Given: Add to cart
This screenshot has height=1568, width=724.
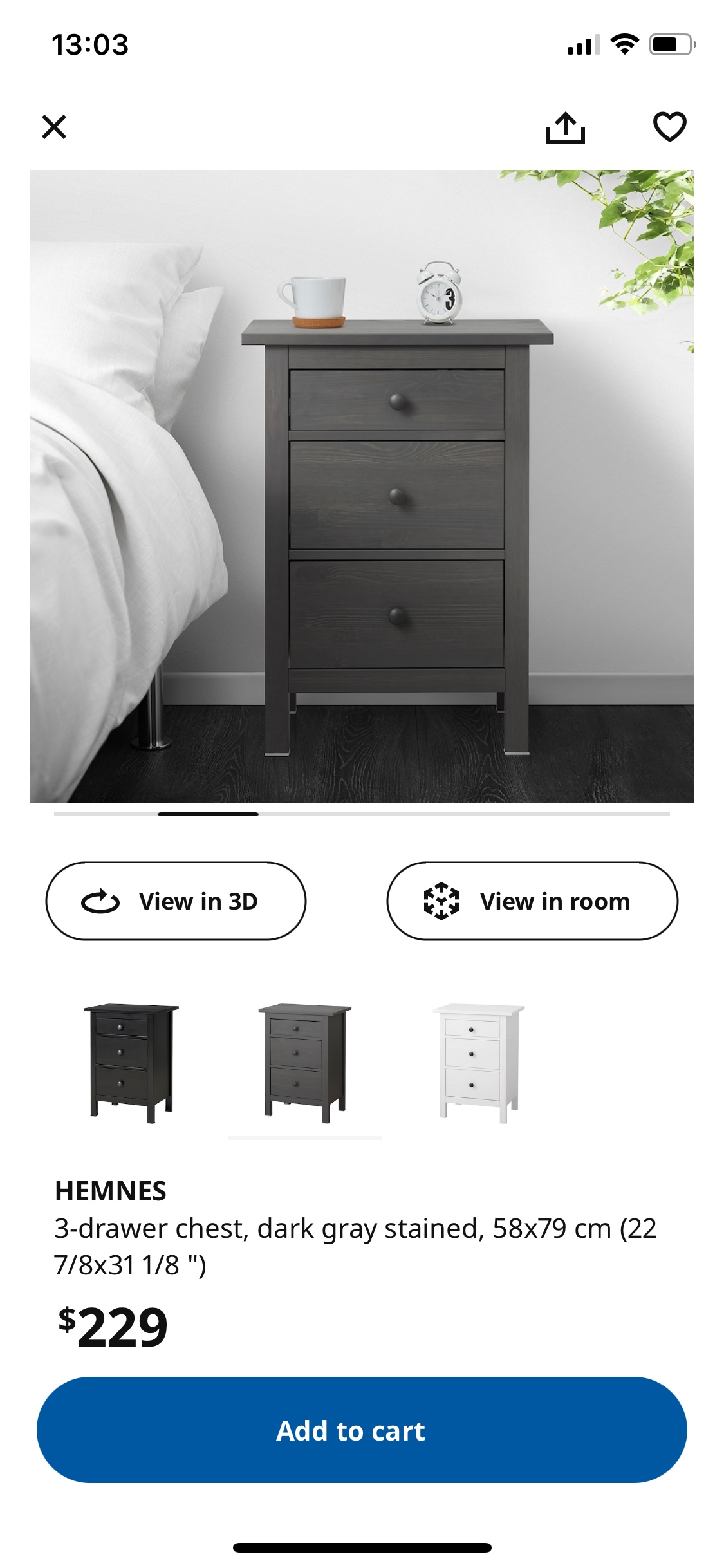Looking at the screenshot, I should point(362,1430).
